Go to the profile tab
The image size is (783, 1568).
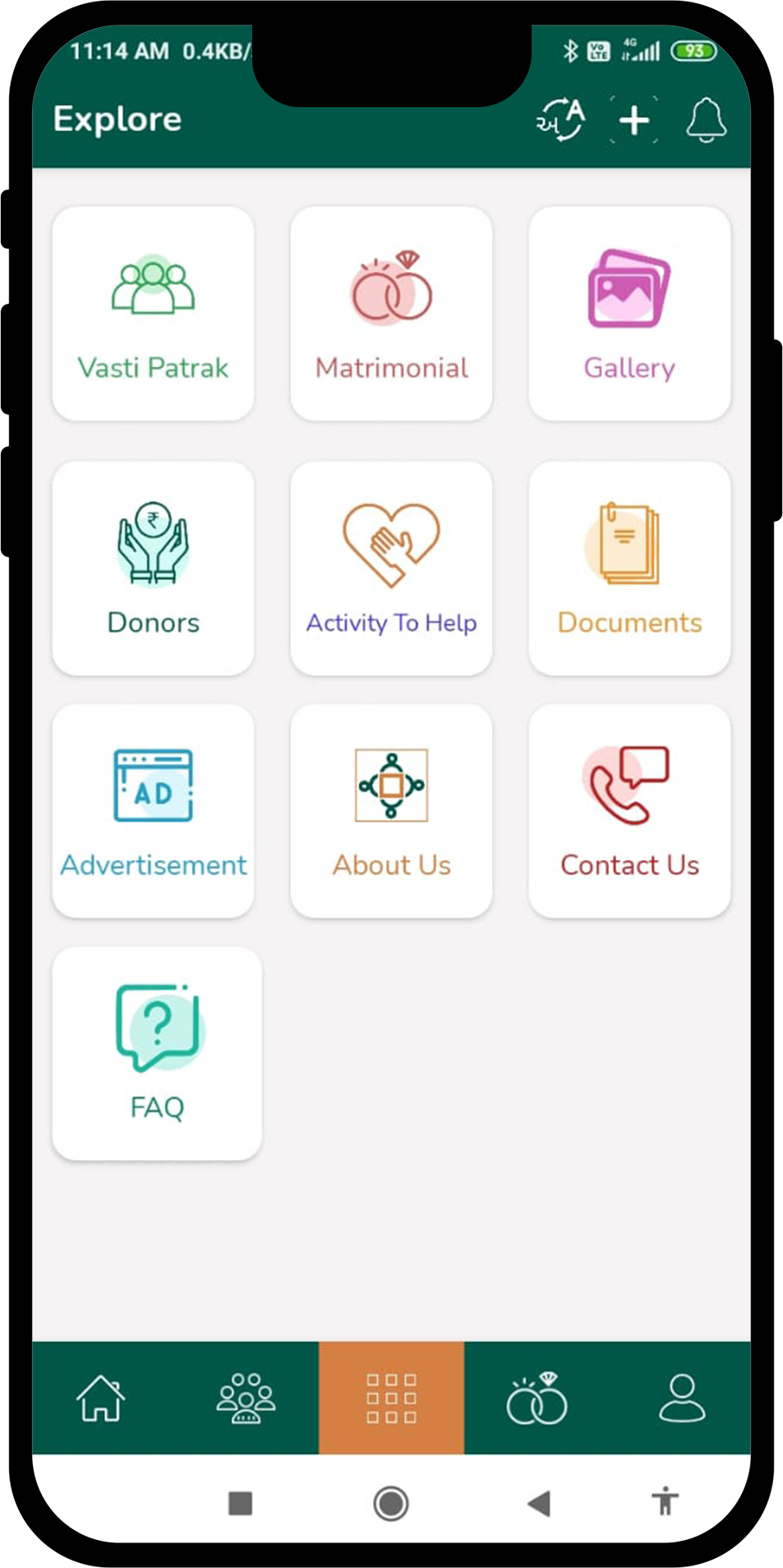682,1398
